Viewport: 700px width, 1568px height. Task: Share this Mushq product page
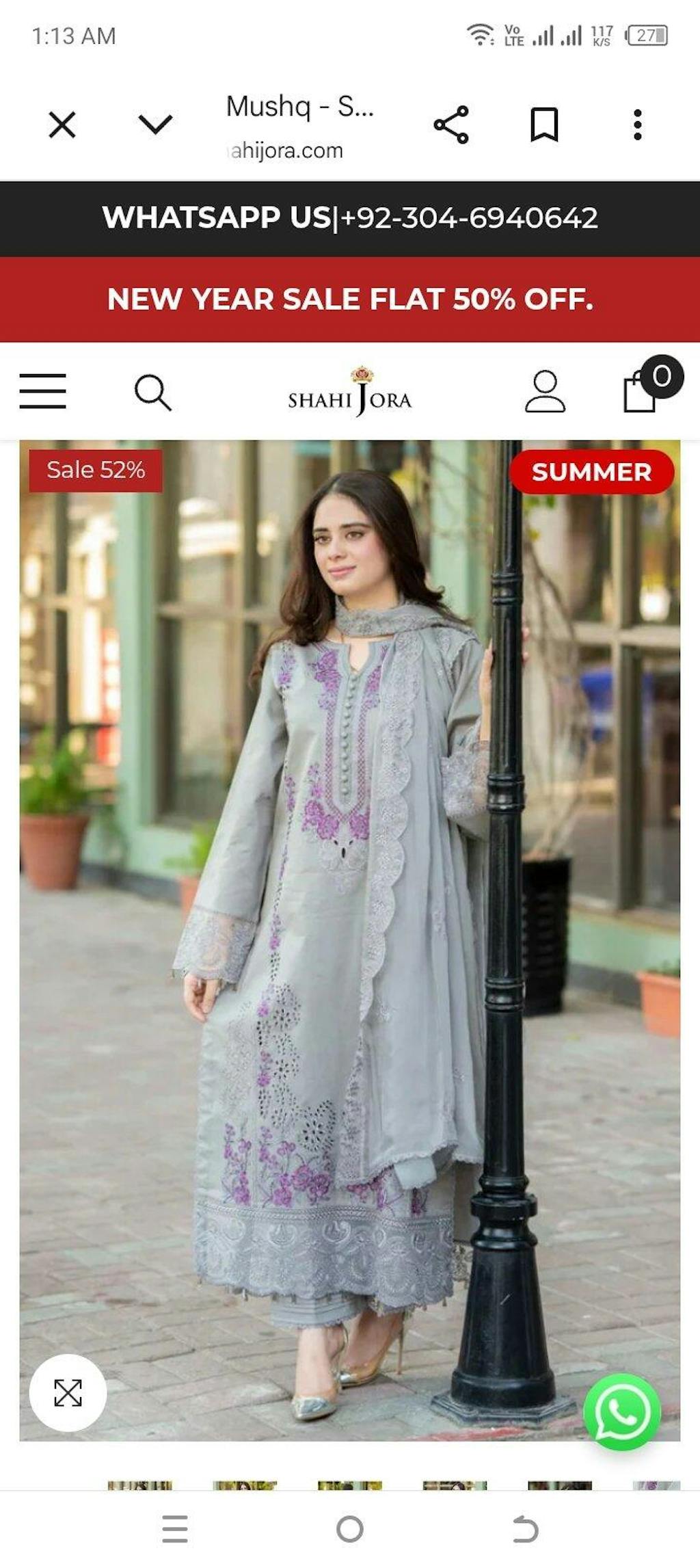click(451, 125)
